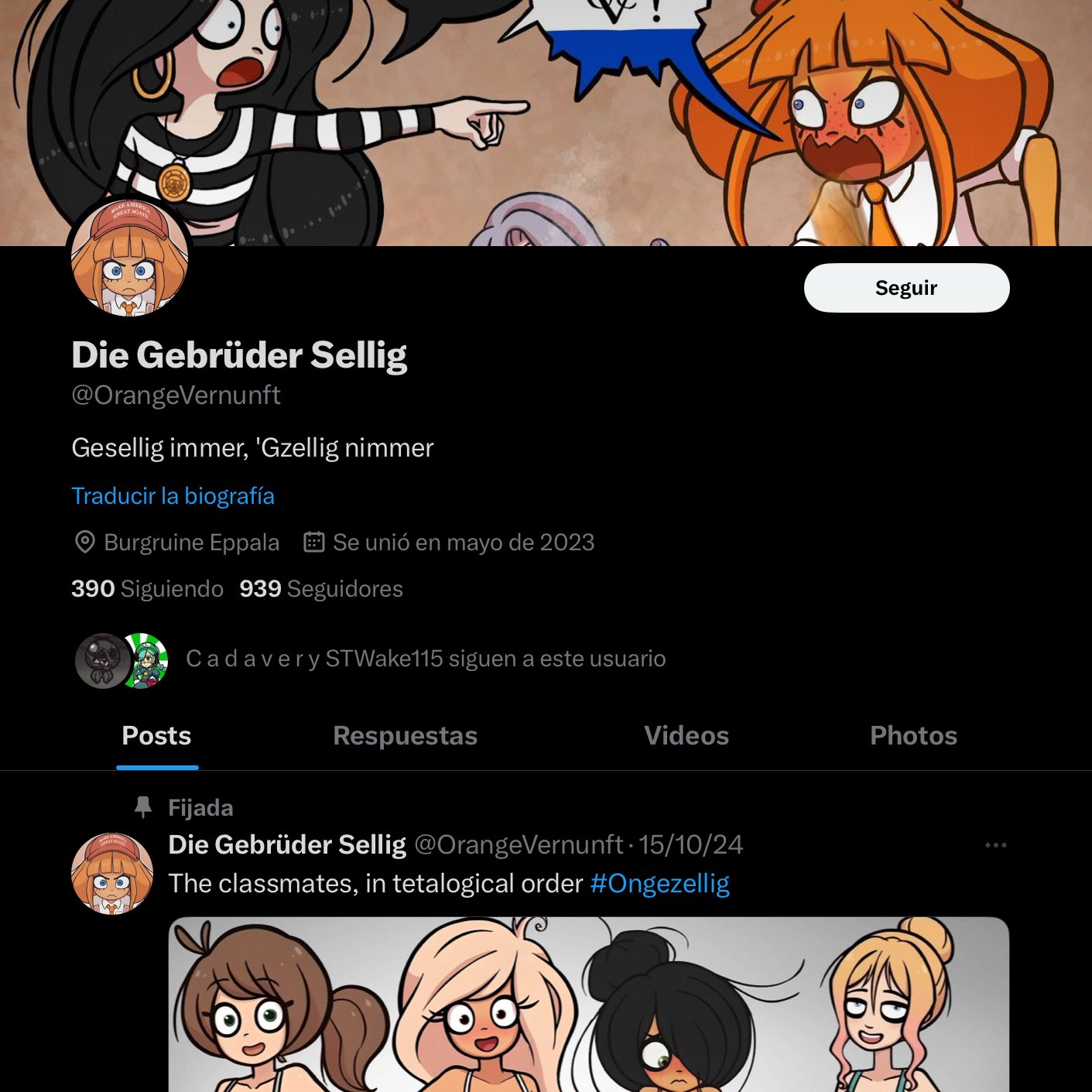Tap Traducir la biografía link
The image size is (1092, 1092).
[x=173, y=496]
